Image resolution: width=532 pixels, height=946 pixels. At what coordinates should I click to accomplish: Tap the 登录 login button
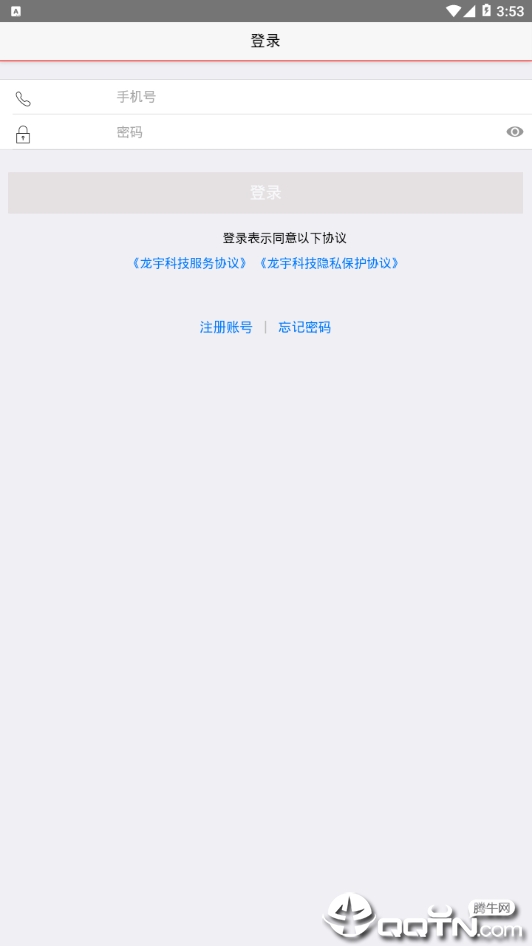(265, 193)
